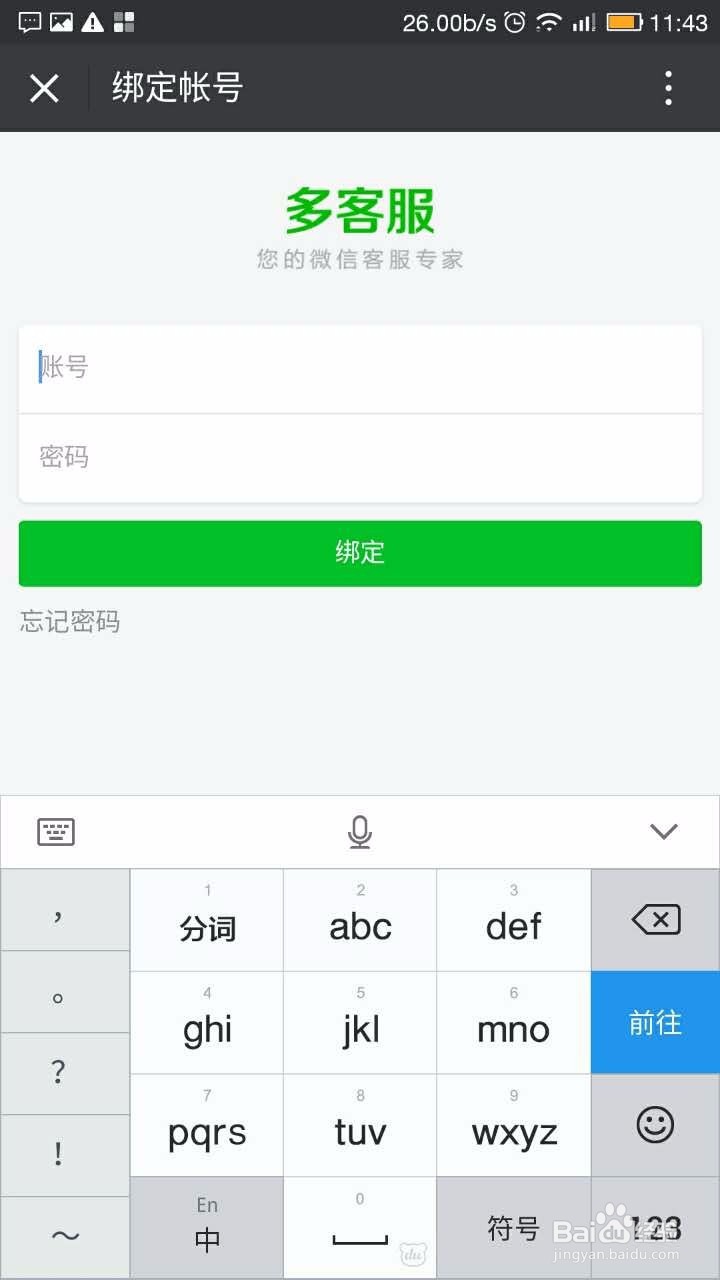720x1280 pixels.
Task: Tap the X to exit the binding page
Action: point(44,88)
